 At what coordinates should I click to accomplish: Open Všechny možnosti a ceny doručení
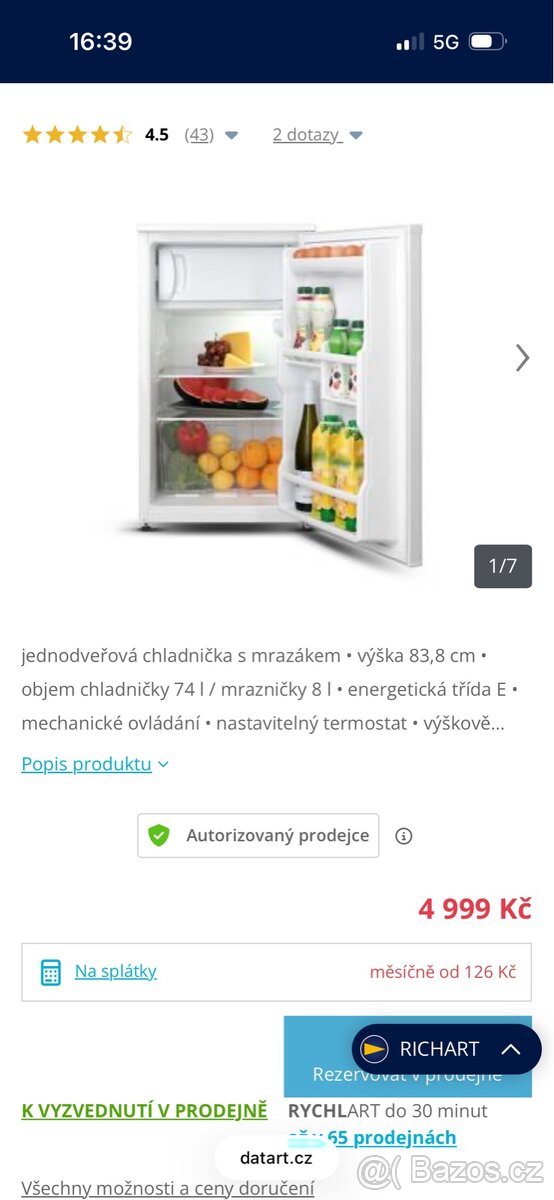pos(167,1188)
